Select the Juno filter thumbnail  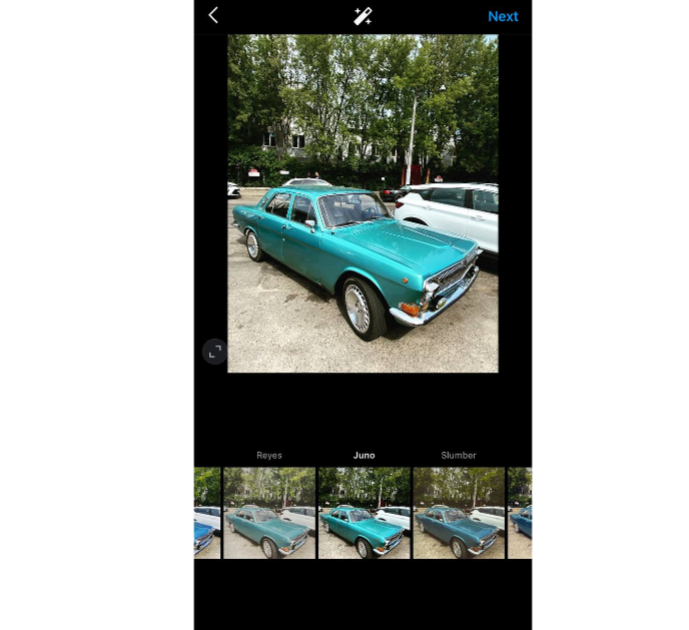pos(364,512)
